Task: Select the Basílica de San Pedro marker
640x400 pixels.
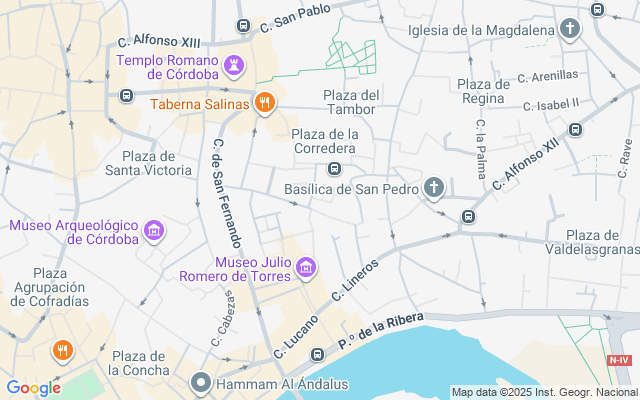Action: pyautogui.click(x=433, y=187)
